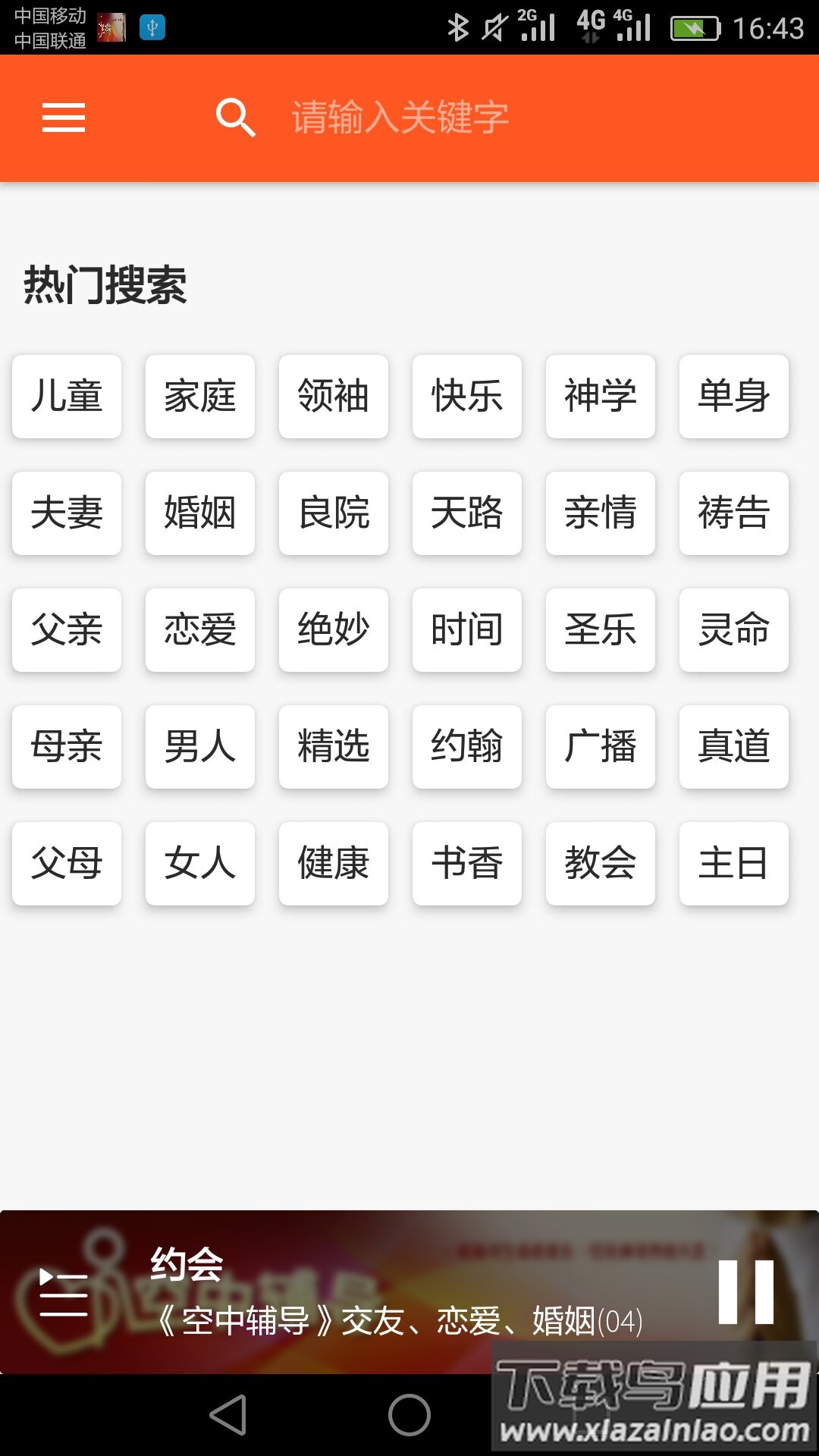Tap the magnifier search icon

tap(236, 118)
